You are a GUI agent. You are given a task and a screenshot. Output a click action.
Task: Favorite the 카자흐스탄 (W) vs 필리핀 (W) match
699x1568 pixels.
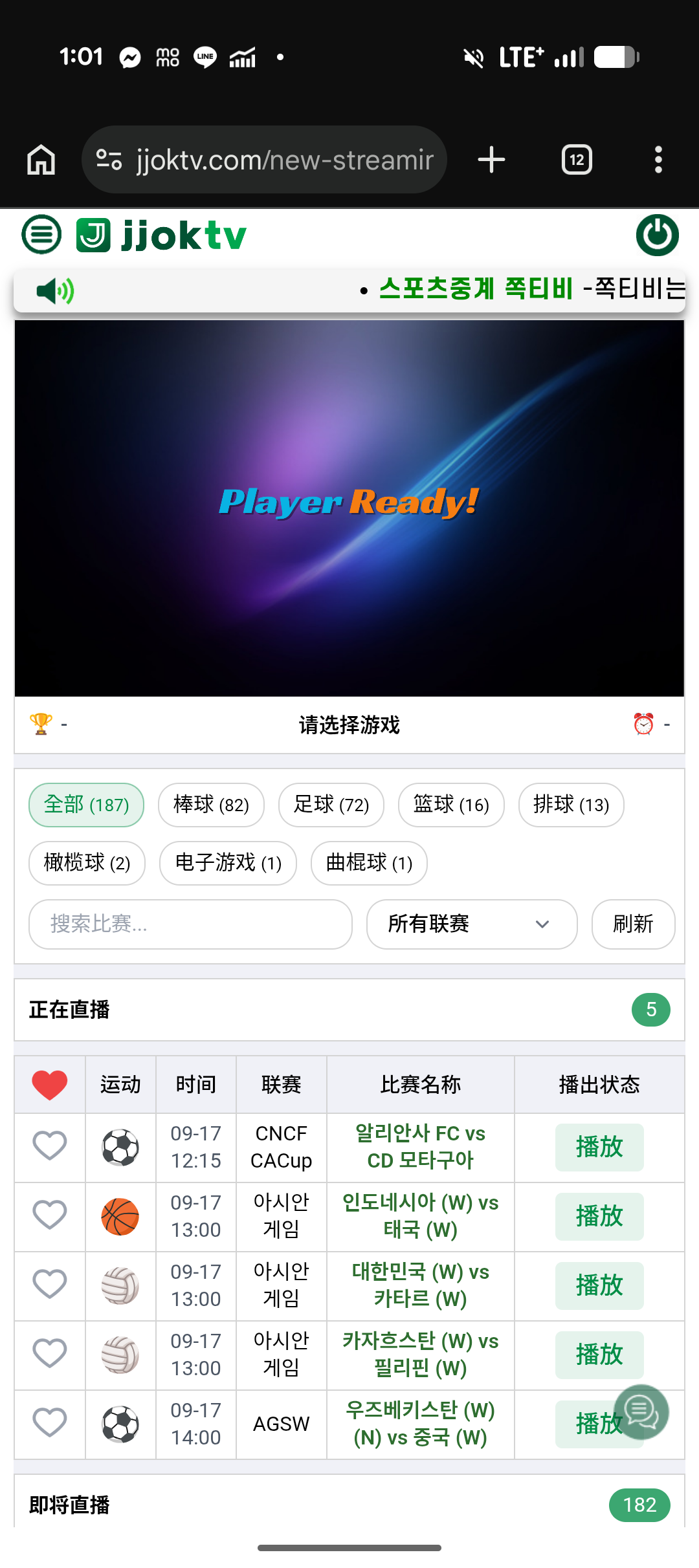[x=50, y=1355]
